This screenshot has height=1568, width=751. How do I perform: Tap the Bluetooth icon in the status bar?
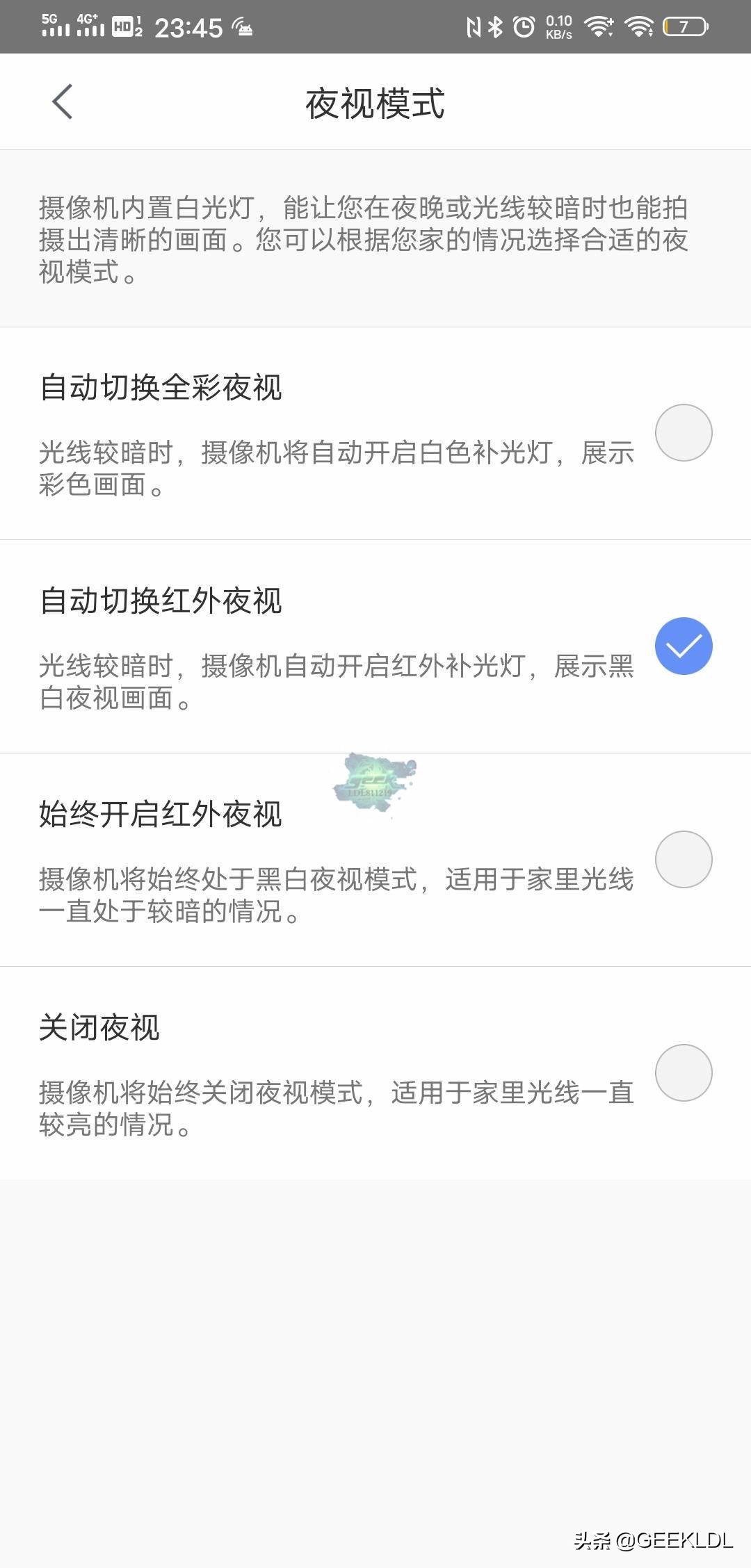click(x=496, y=26)
